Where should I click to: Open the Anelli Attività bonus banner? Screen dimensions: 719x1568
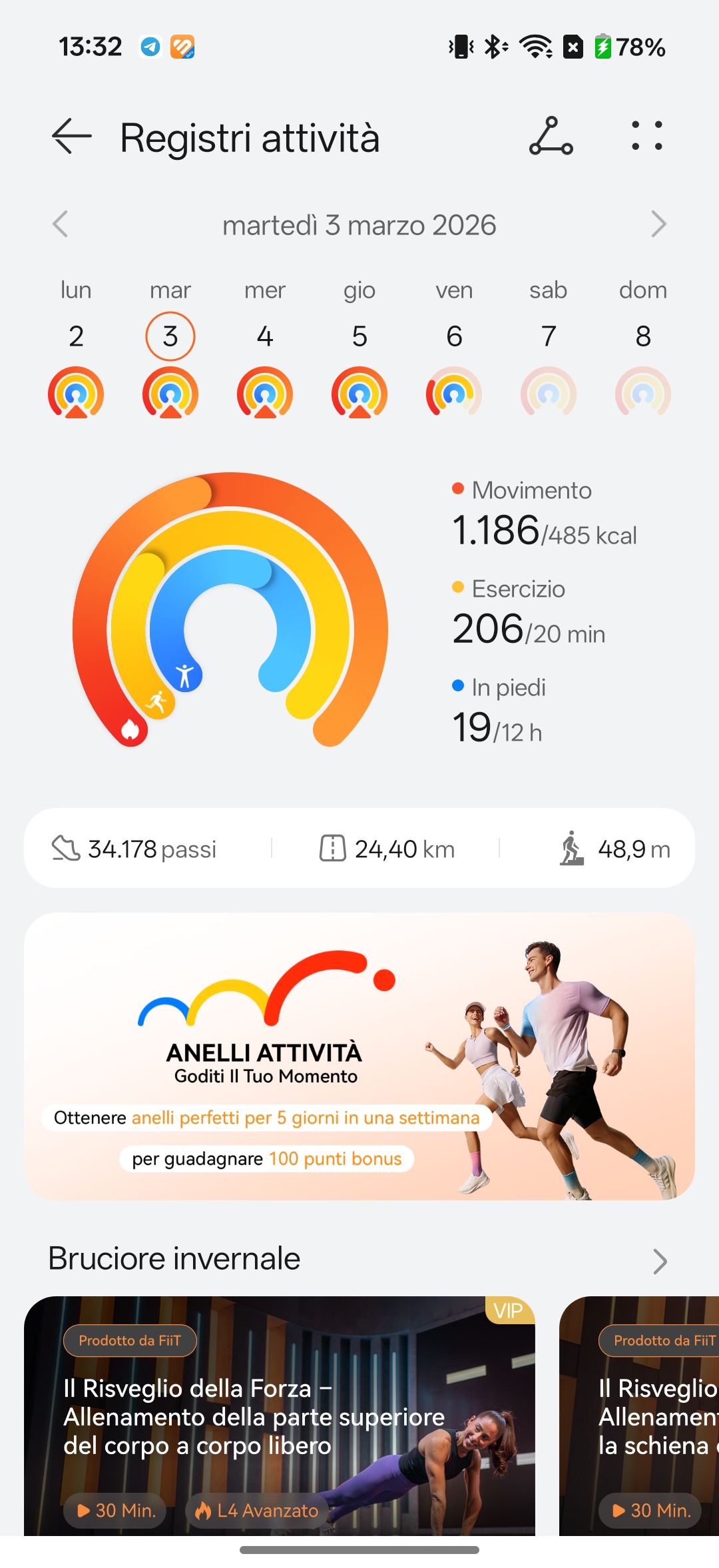point(359,1056)
